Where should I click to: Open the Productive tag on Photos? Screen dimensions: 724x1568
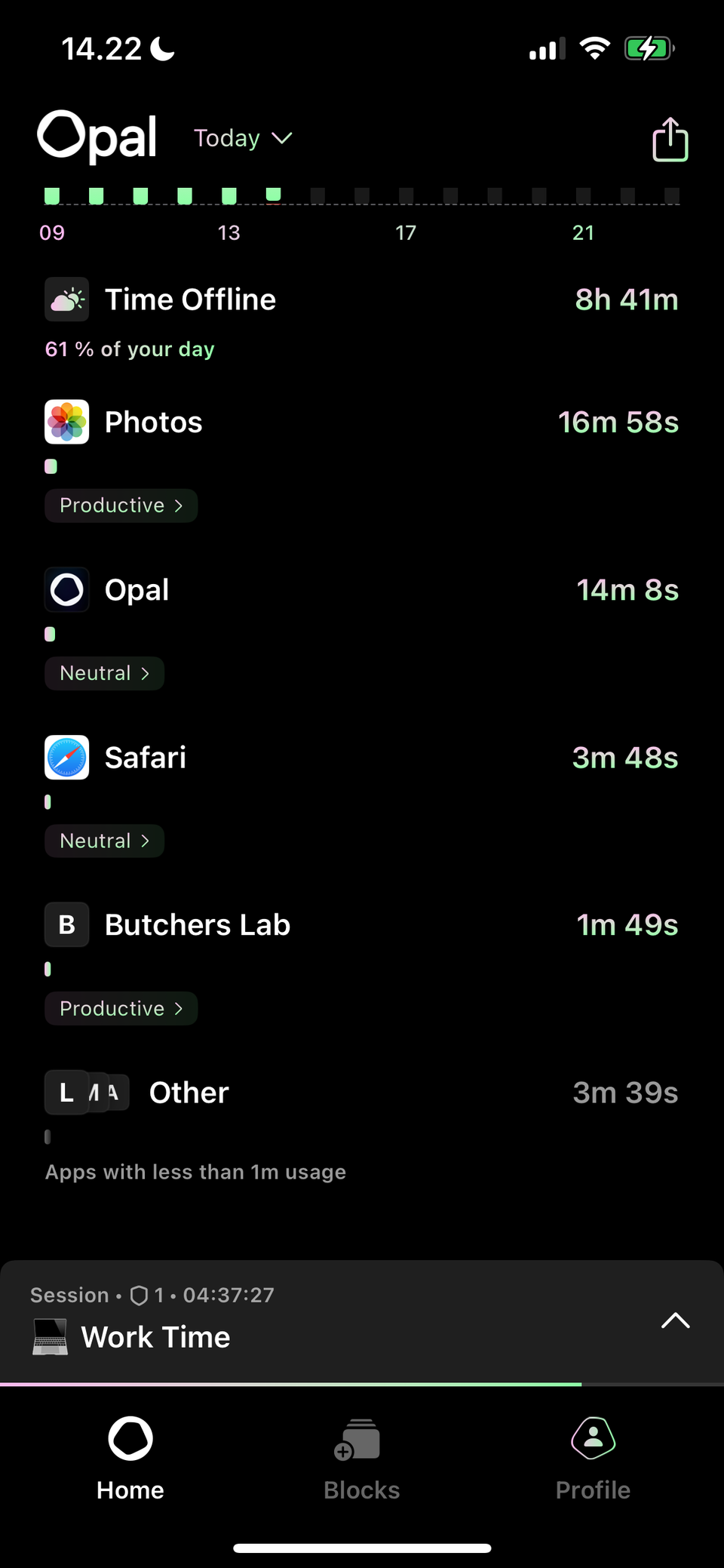click(121, 506)
